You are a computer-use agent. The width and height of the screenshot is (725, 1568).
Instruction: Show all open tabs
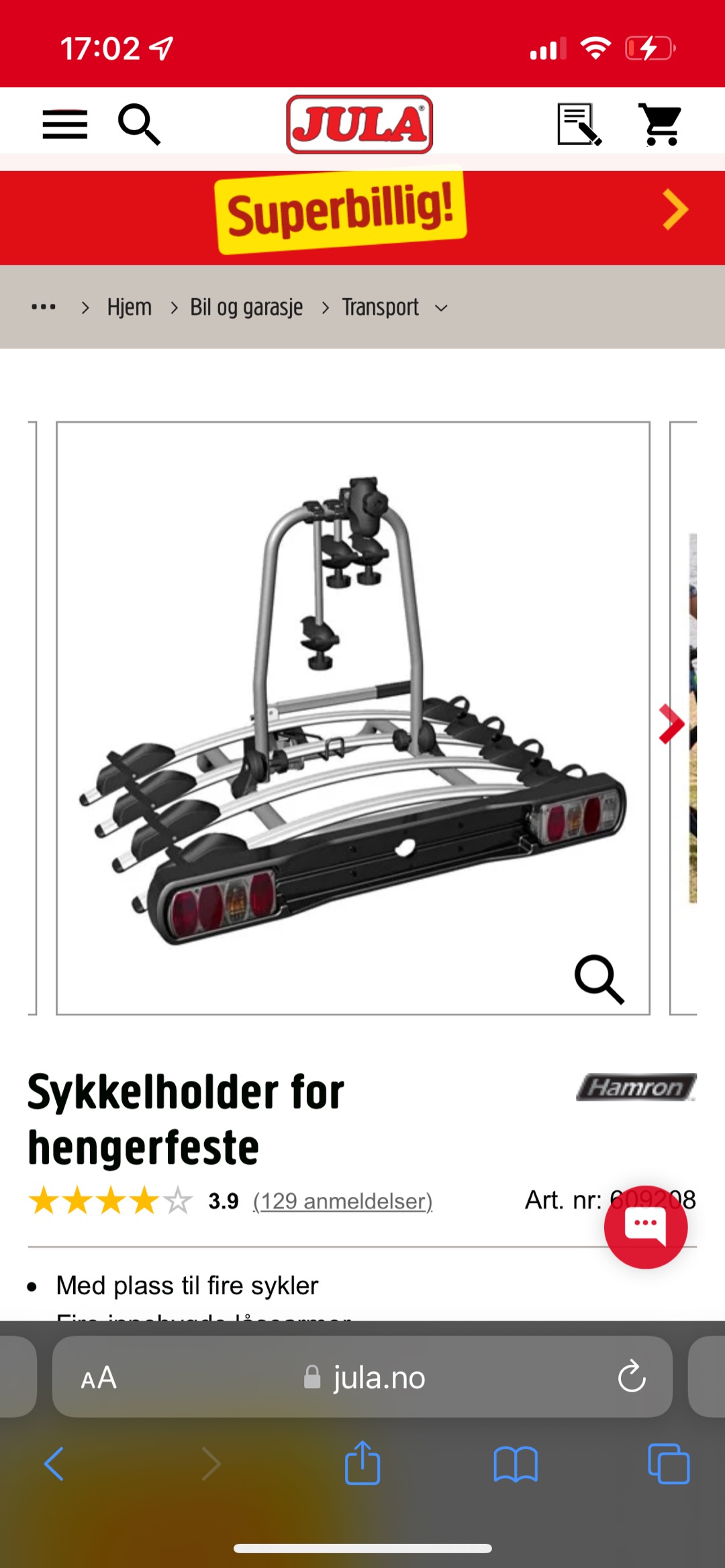pyautogui.click(x=669, y=1463)
